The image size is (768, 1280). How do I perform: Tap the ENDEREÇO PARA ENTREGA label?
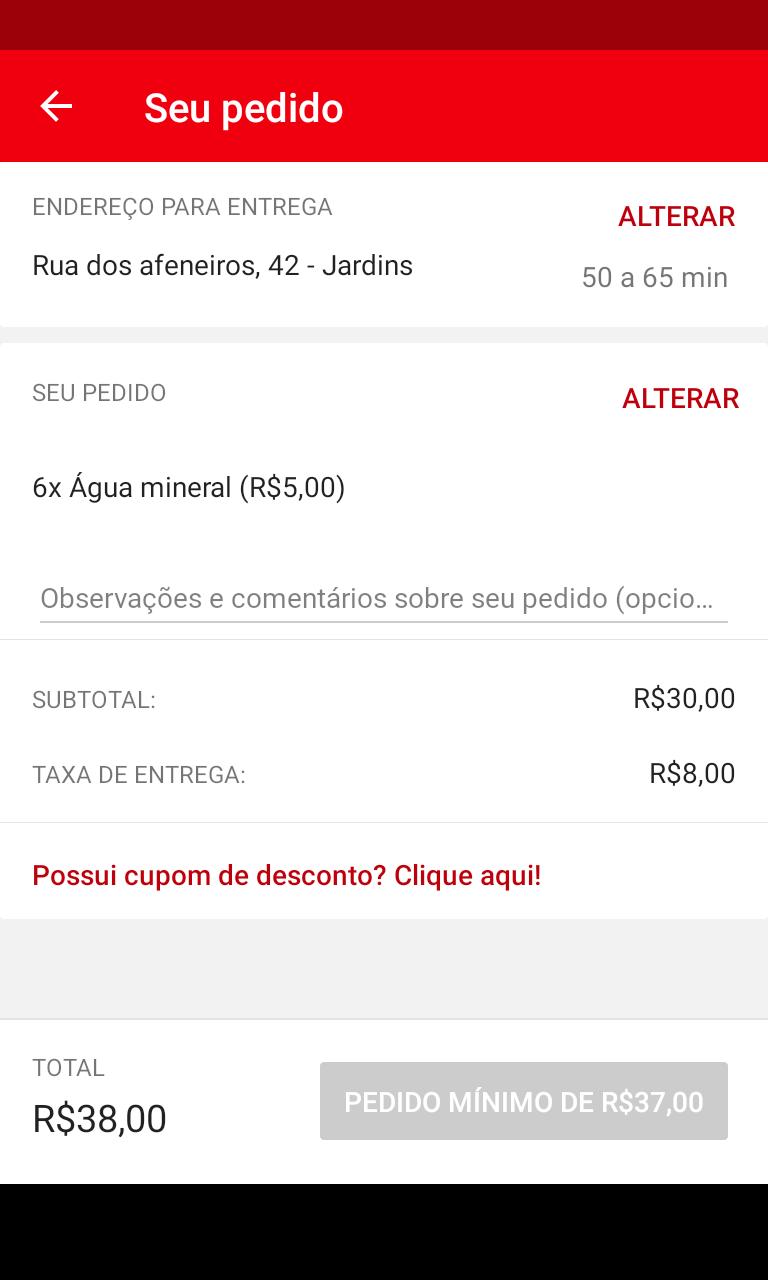183,207
